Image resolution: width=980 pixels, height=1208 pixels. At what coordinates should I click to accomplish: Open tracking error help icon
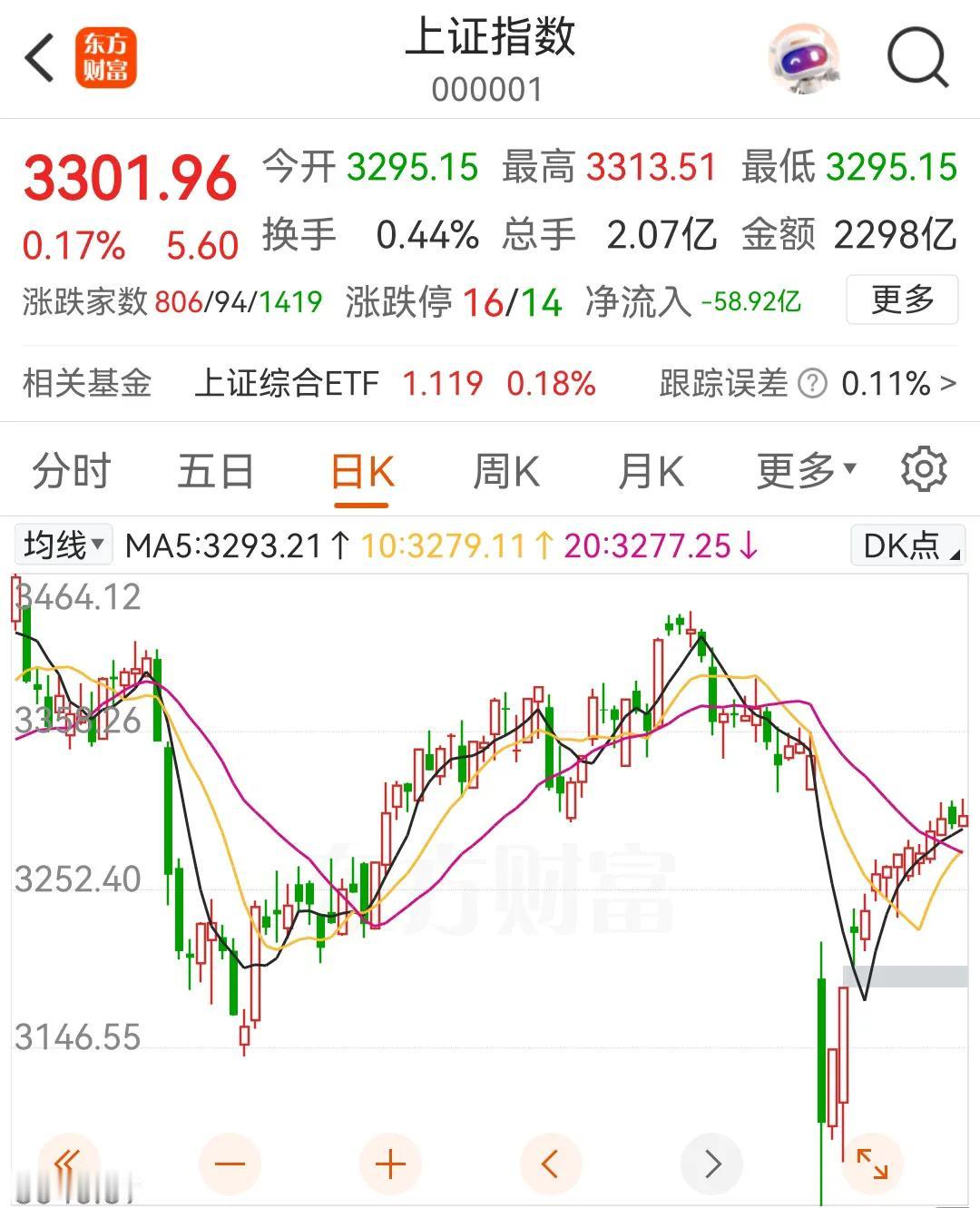pos(812,384)
